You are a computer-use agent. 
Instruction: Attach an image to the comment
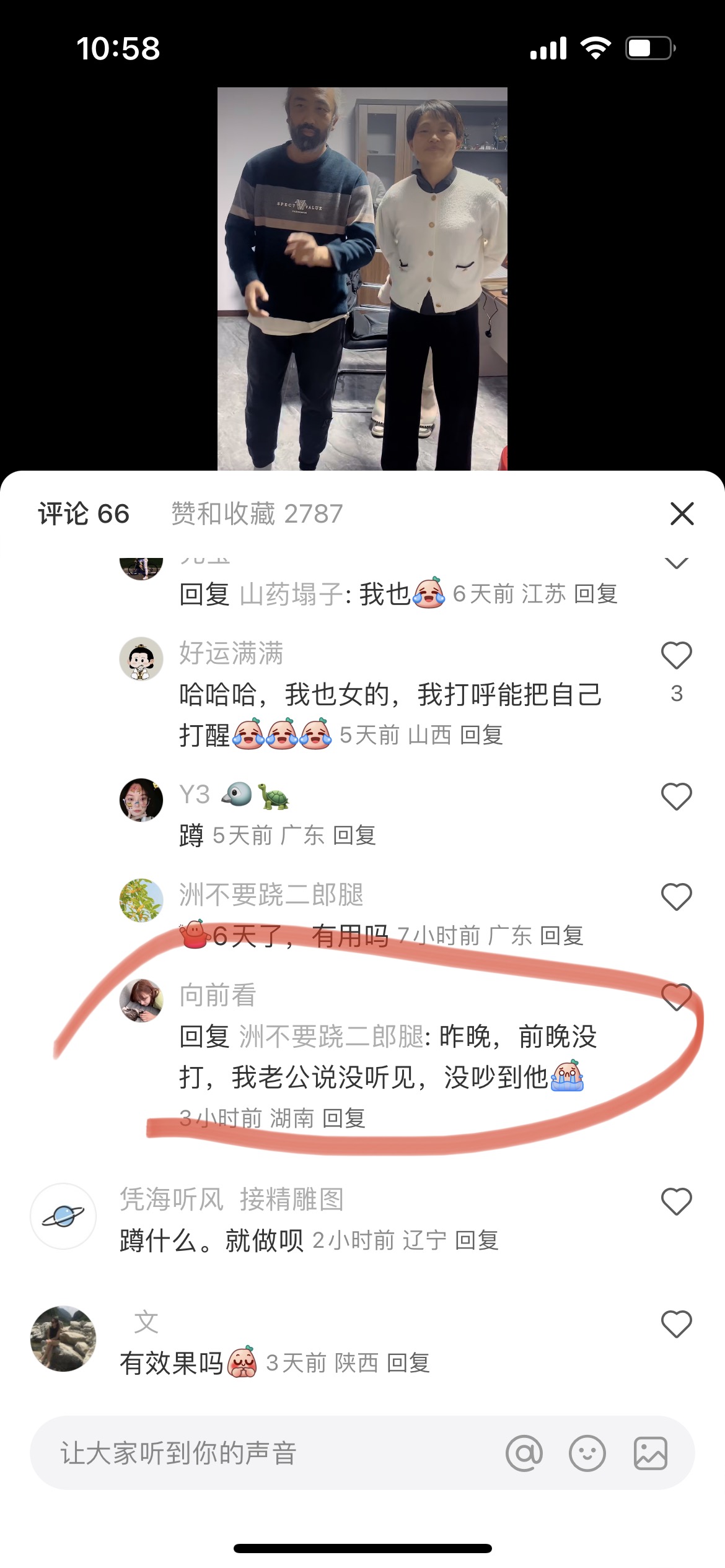point(651,1453)
